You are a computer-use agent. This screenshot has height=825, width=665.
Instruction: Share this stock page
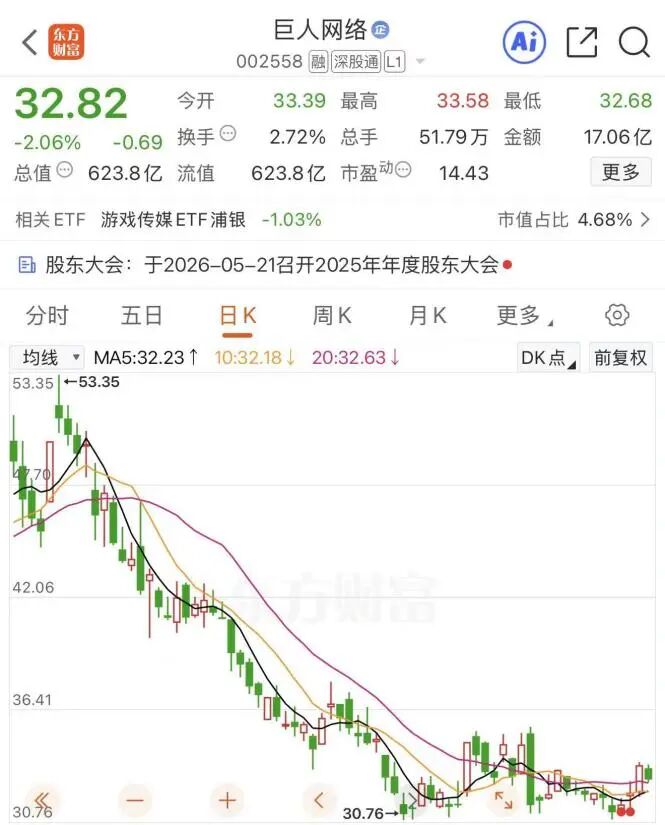click(x=581, y=42)
